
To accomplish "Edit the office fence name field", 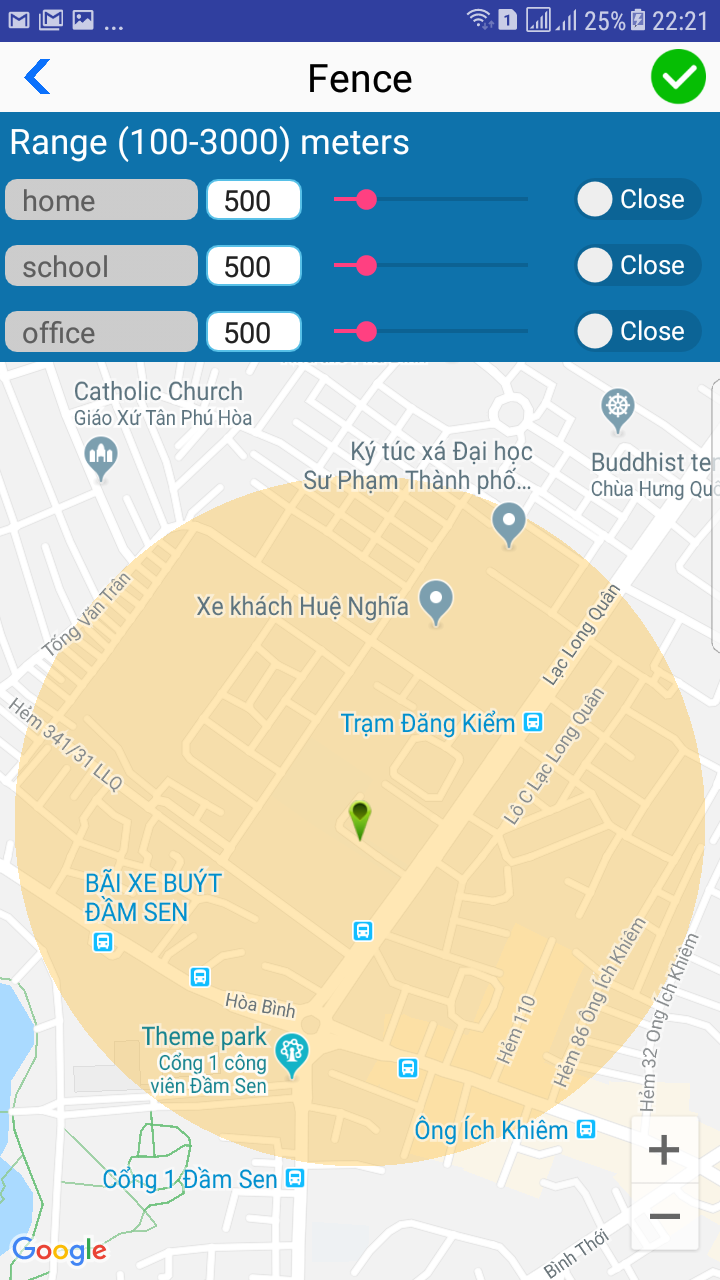I will 101,332.
